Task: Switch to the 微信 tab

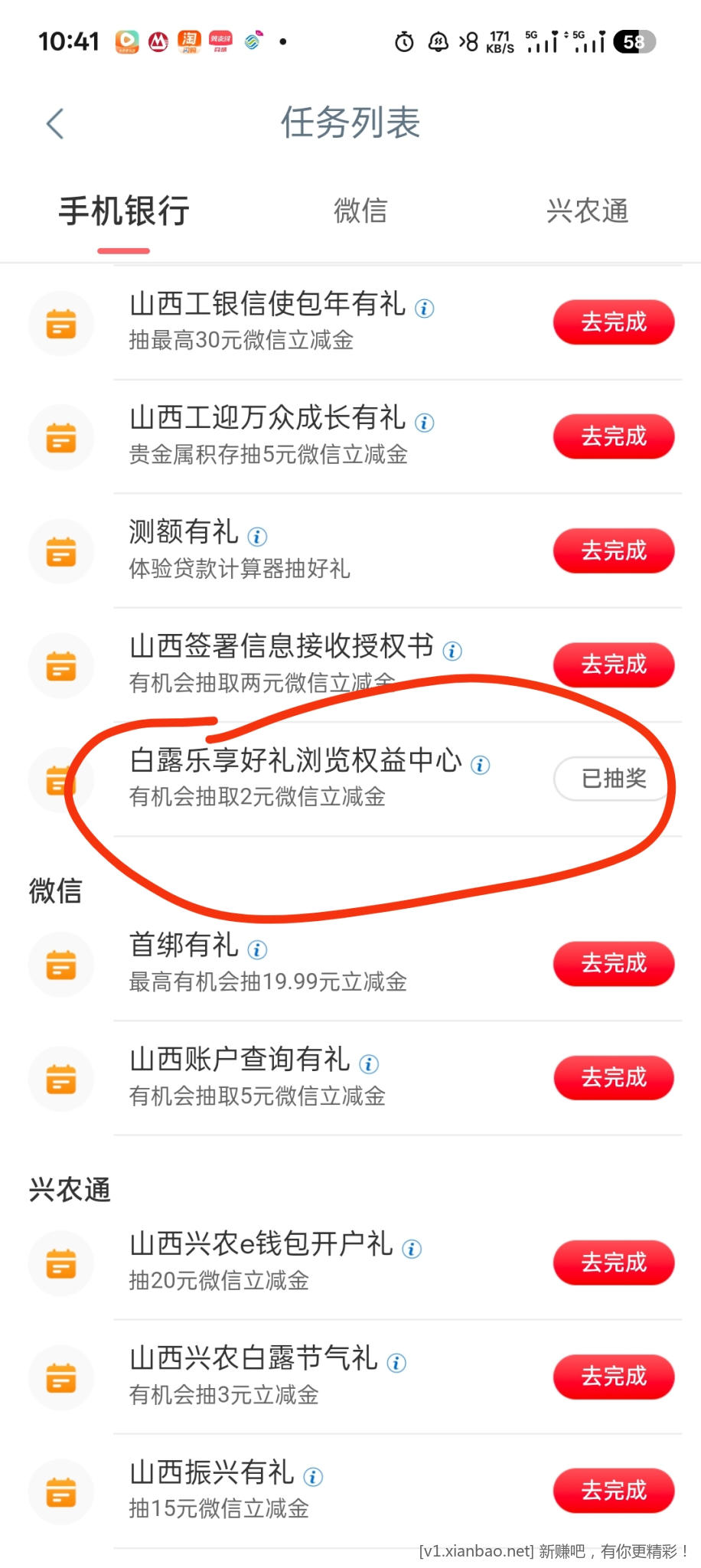Action: click(x=360, y=211)
